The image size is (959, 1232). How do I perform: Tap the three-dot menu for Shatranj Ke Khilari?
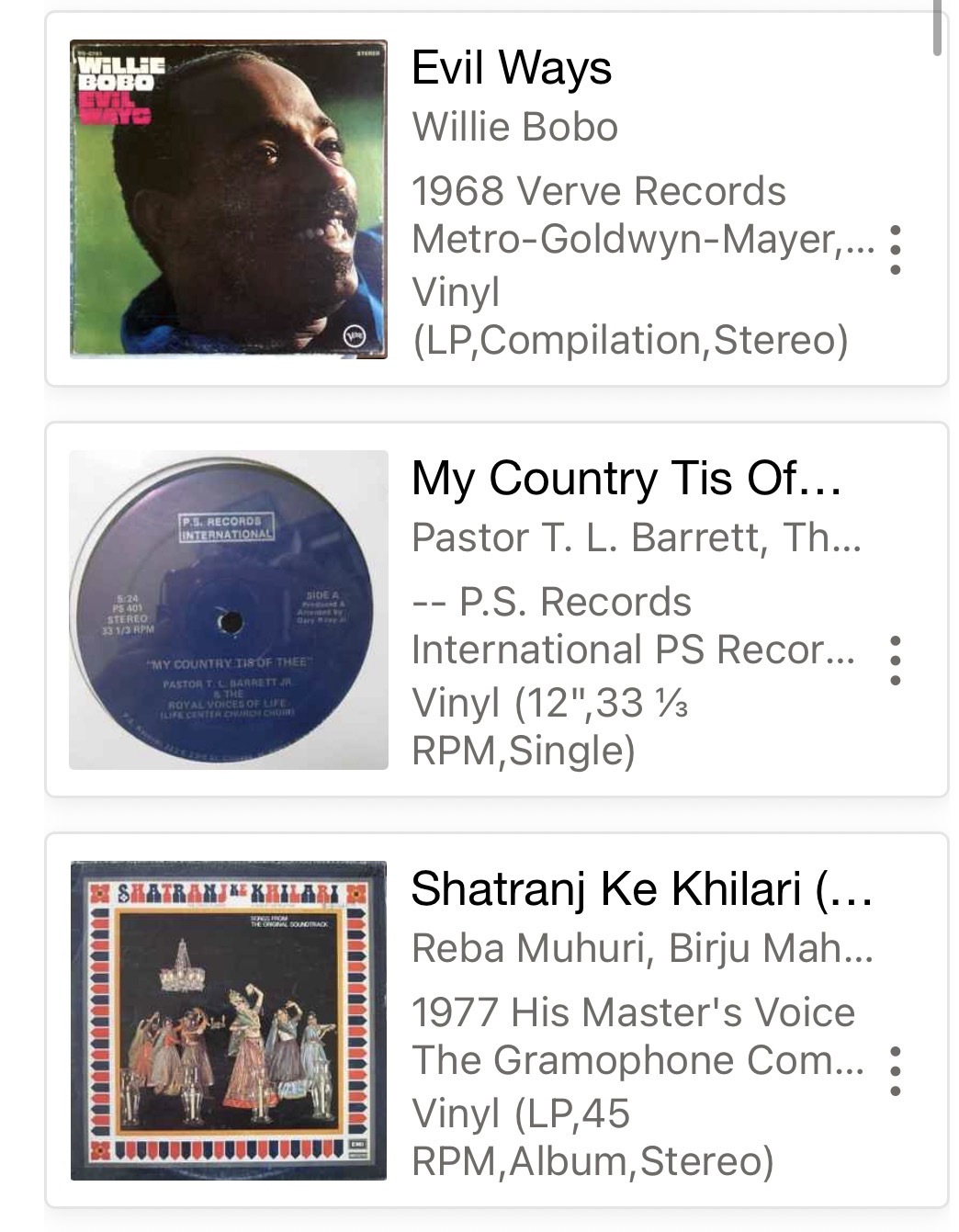pyautogui.click(x=896, y=1070)
